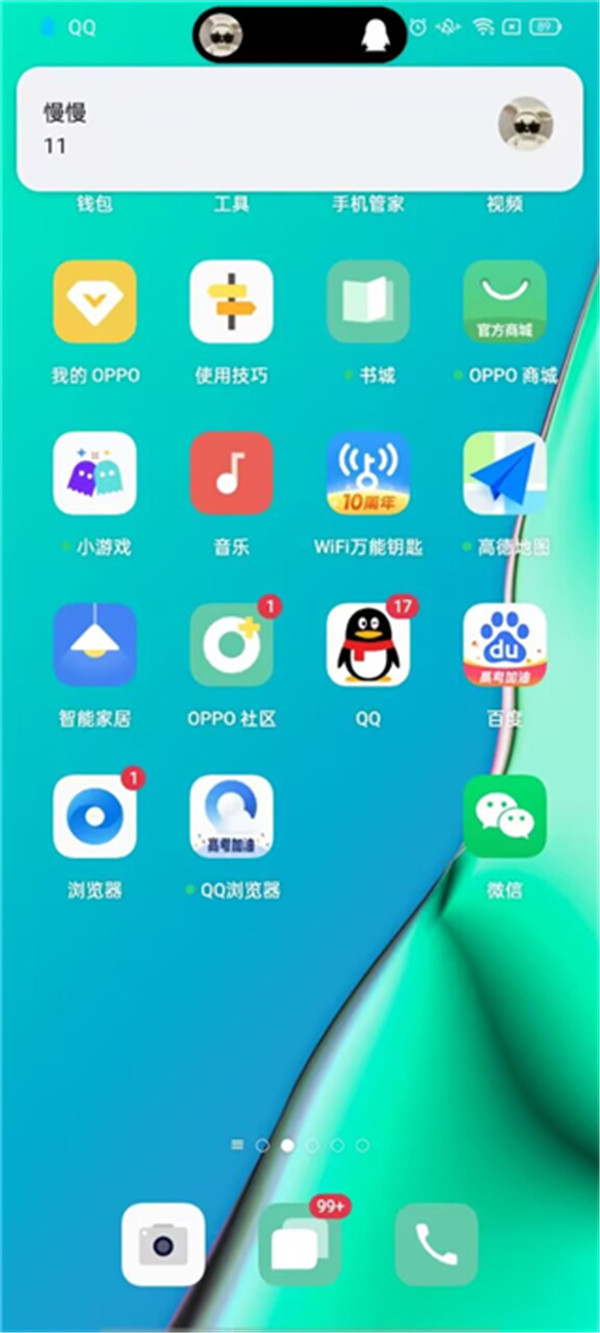Open 微信 WeChat app
Screen dimensions: 600x1333
(505, 816)
